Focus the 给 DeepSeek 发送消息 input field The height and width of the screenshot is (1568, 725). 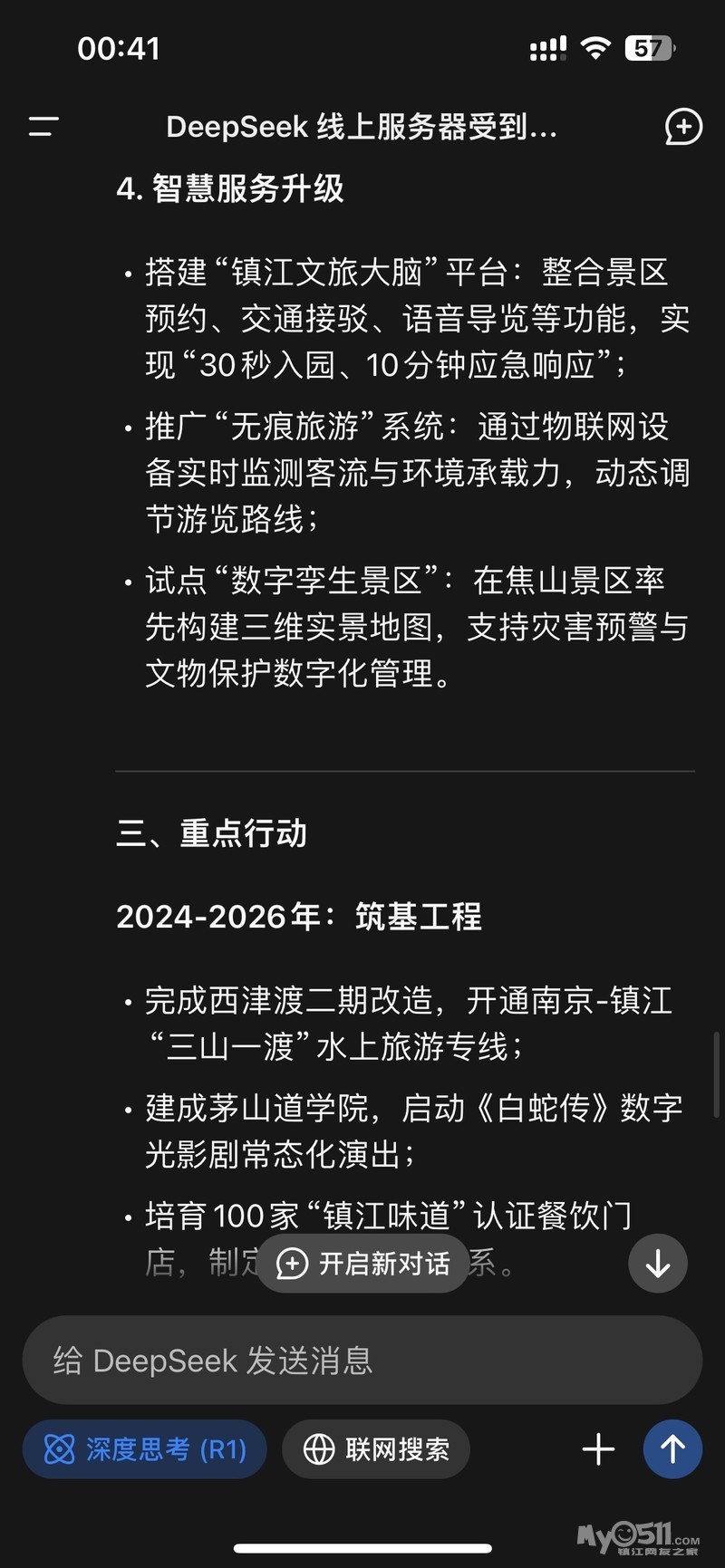pos(362,1361)
